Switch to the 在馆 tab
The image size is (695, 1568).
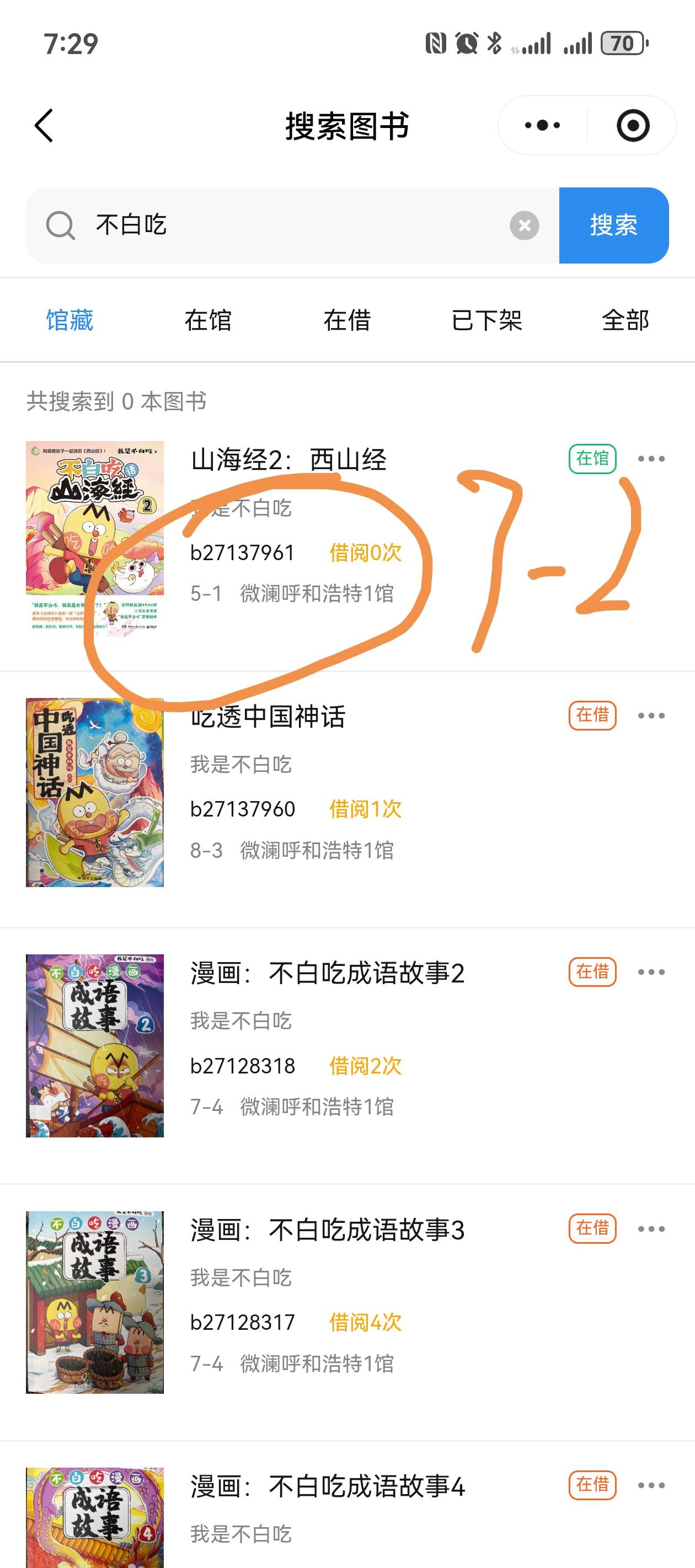click(x=209, y=320)
